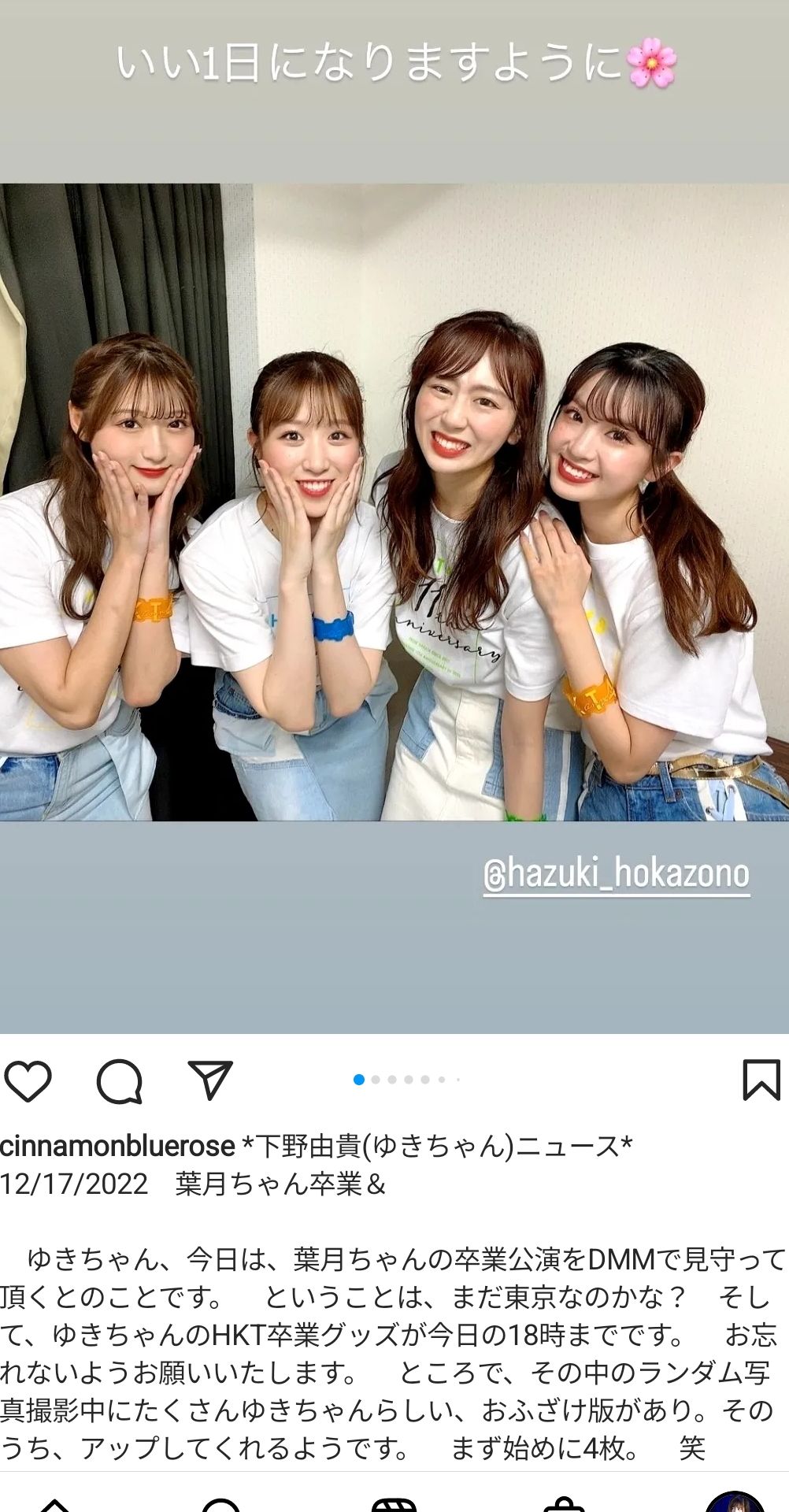This screenshot has width=789, height=1512.
Task: Open the photo in the post
Action: (394, 502)
